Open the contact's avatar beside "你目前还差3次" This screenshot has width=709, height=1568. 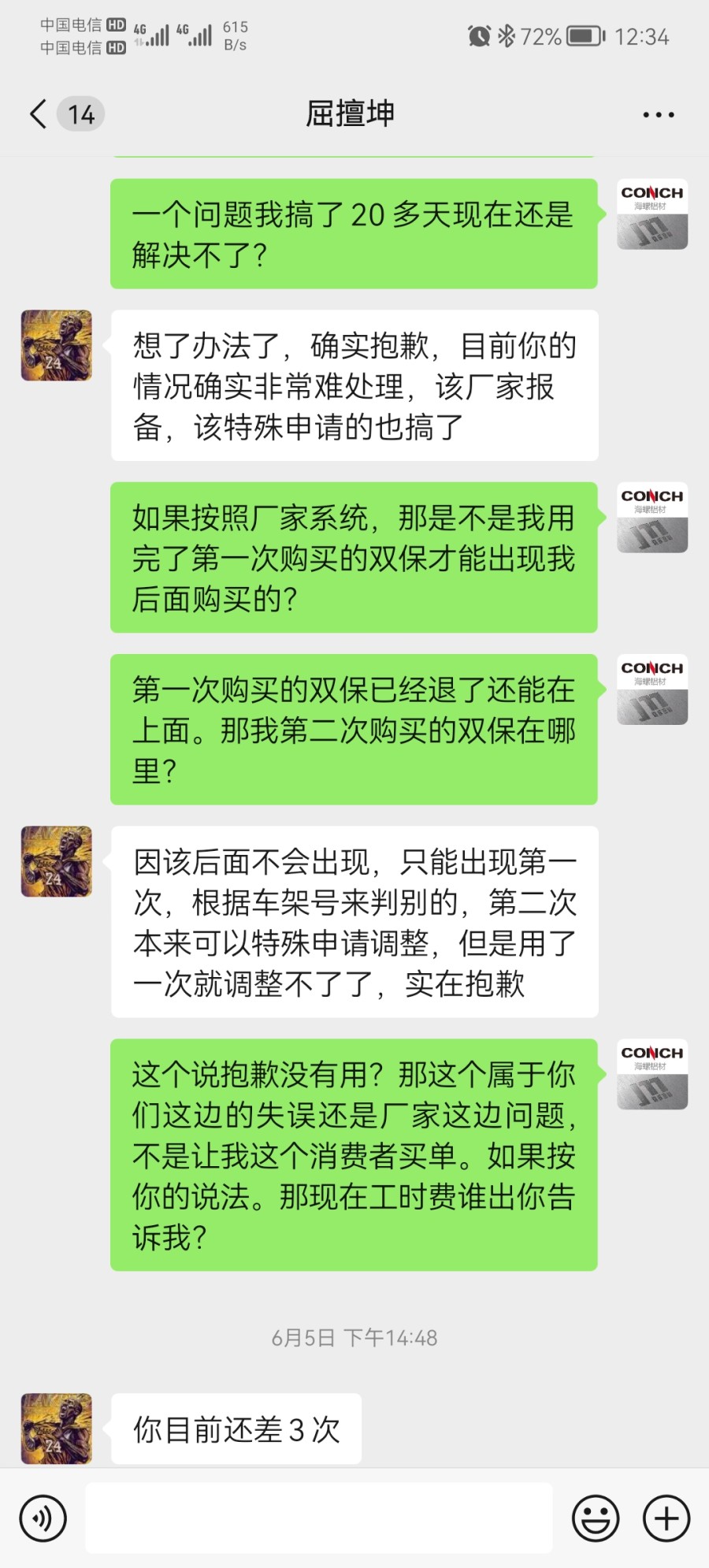pyautogui.click(x=57, y=1429)
